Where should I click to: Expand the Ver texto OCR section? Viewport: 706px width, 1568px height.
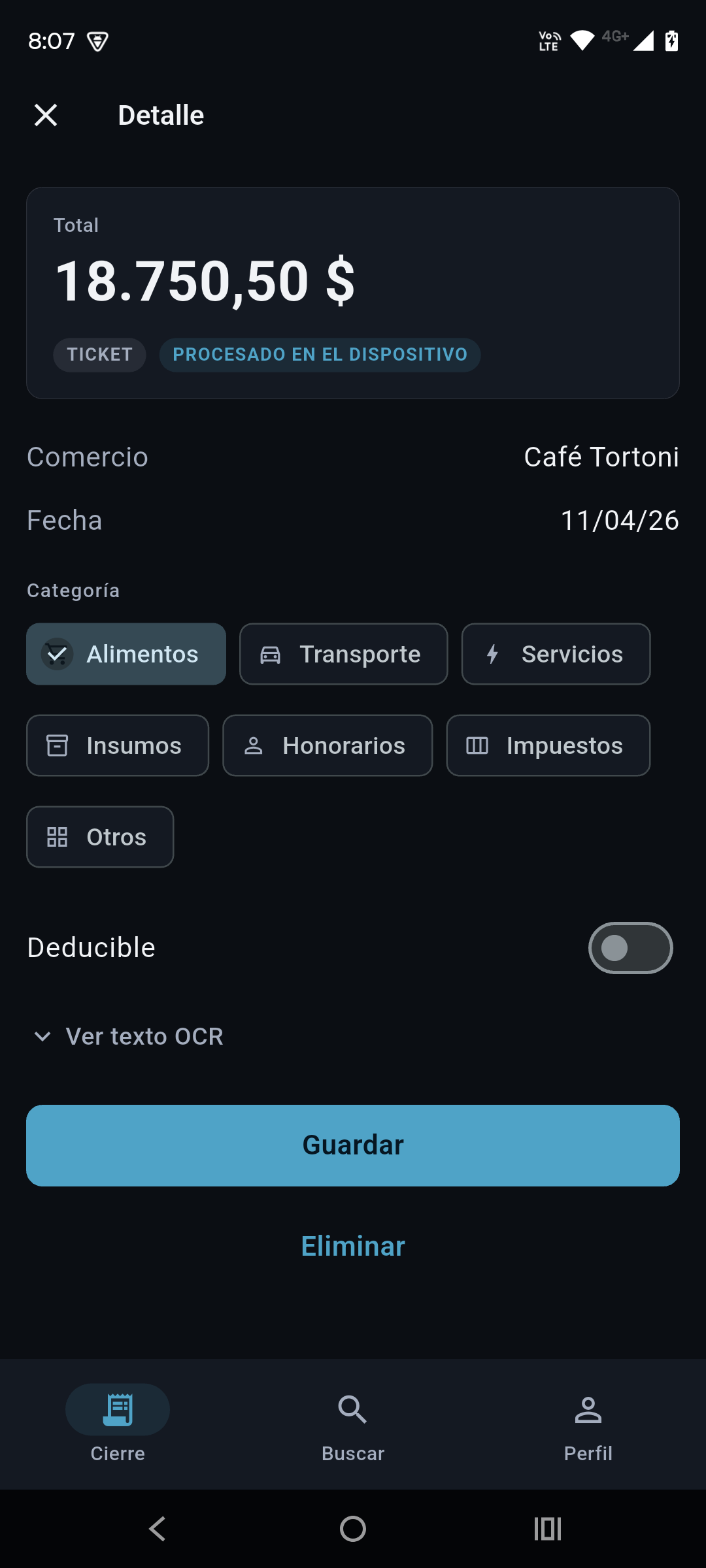pyautogui.click(x=128, y=1036)
